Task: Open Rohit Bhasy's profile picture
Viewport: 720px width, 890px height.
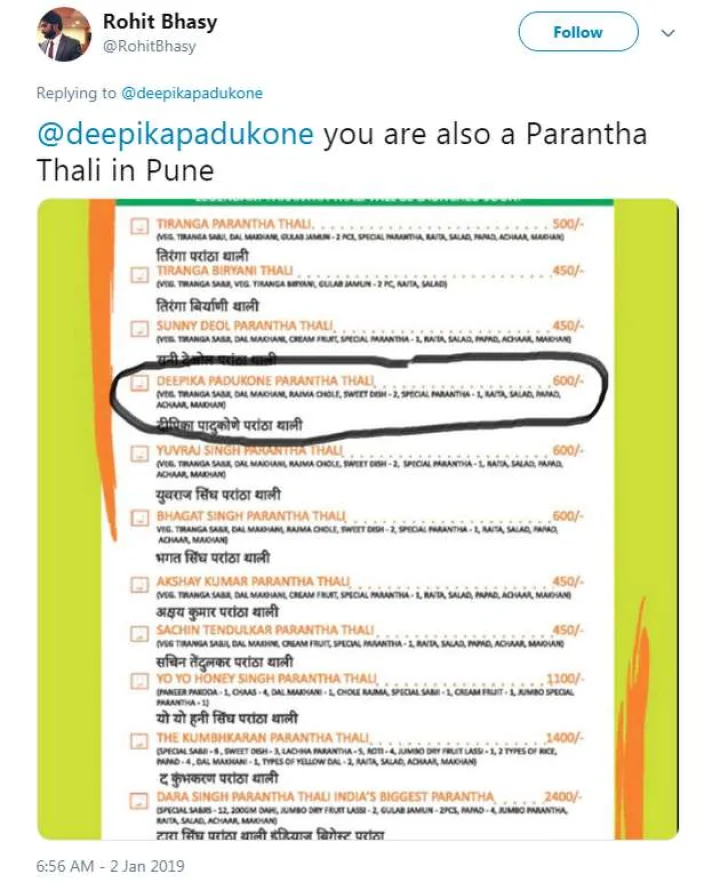Action: [61, 34]
